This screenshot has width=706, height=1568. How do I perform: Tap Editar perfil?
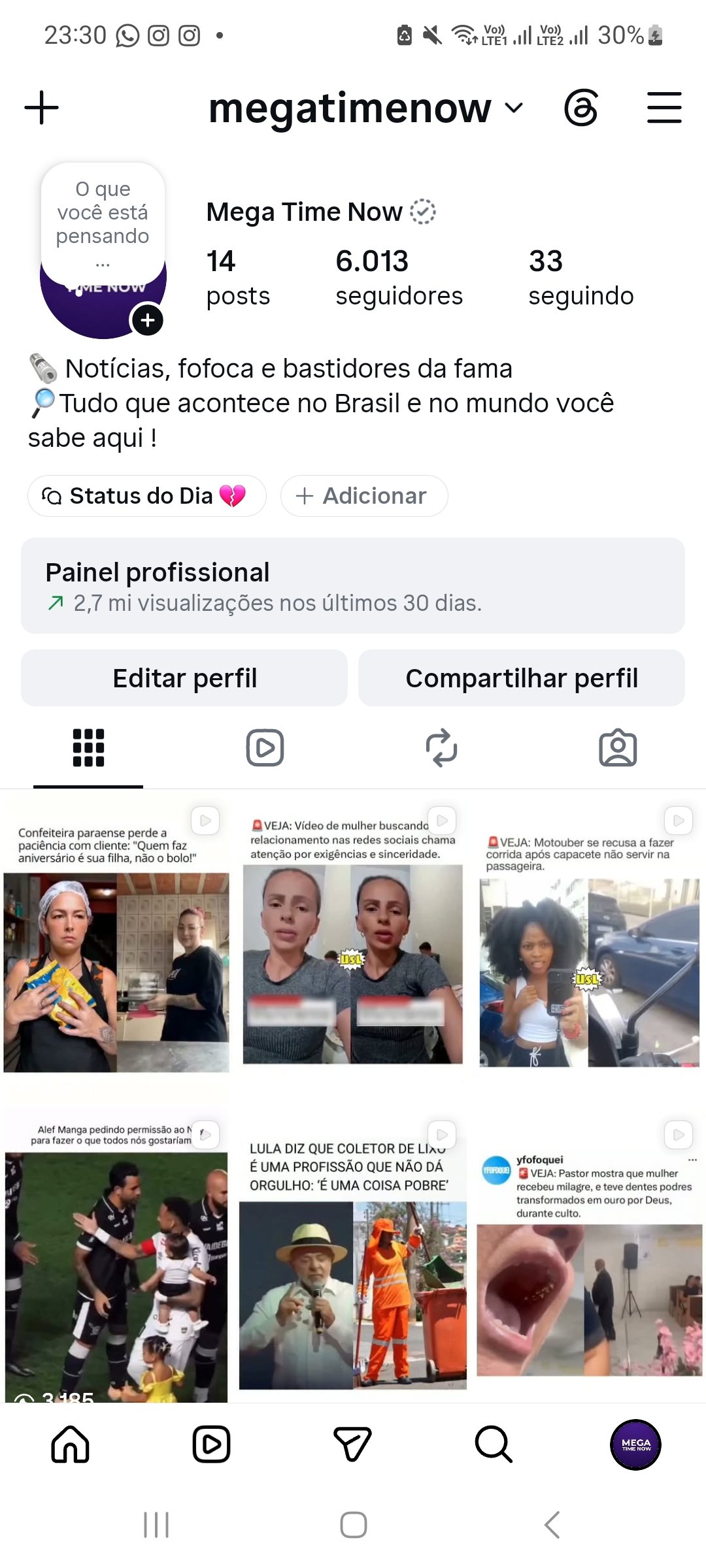click(x=184, y=678)
